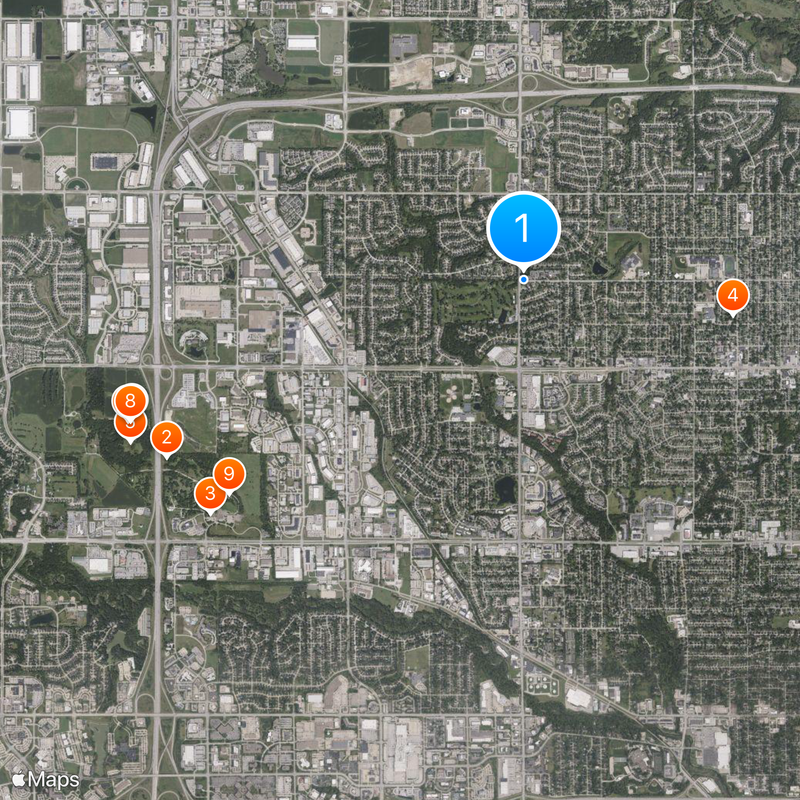Image resolution: width=800 pixels, height=800 pixels.
Task: Select the orange pin numbered 8
Action: (x=129, y=400)
